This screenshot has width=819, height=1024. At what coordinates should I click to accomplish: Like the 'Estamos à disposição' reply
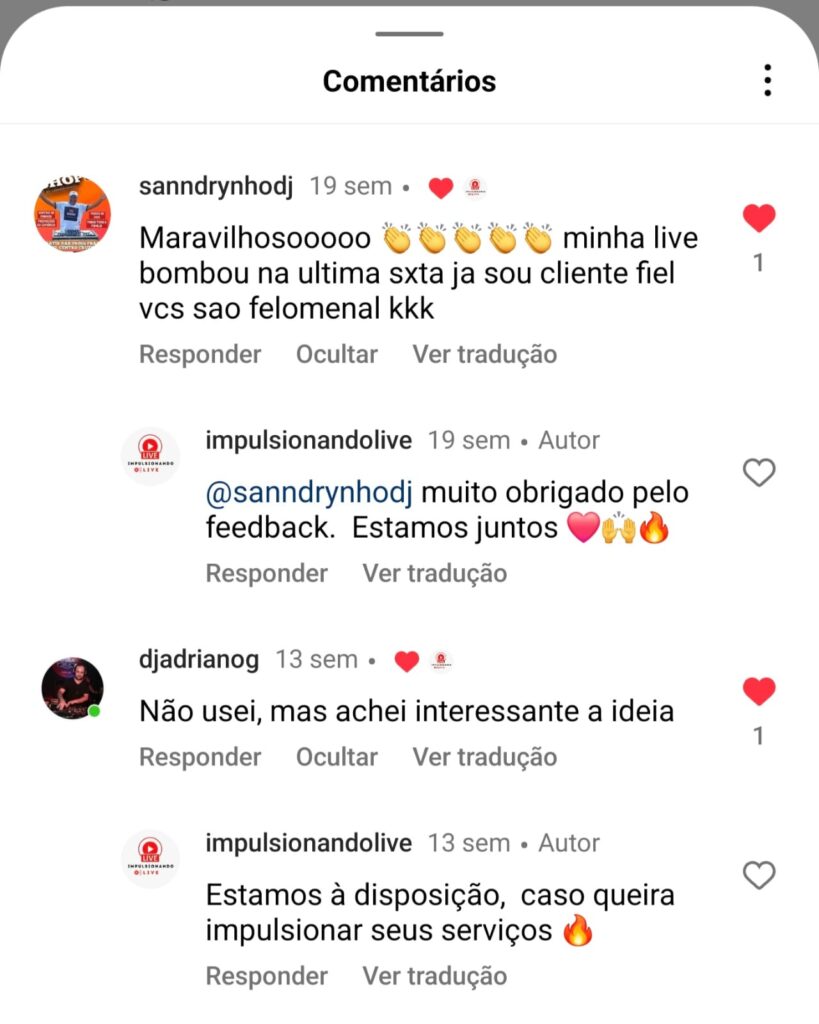759,875
